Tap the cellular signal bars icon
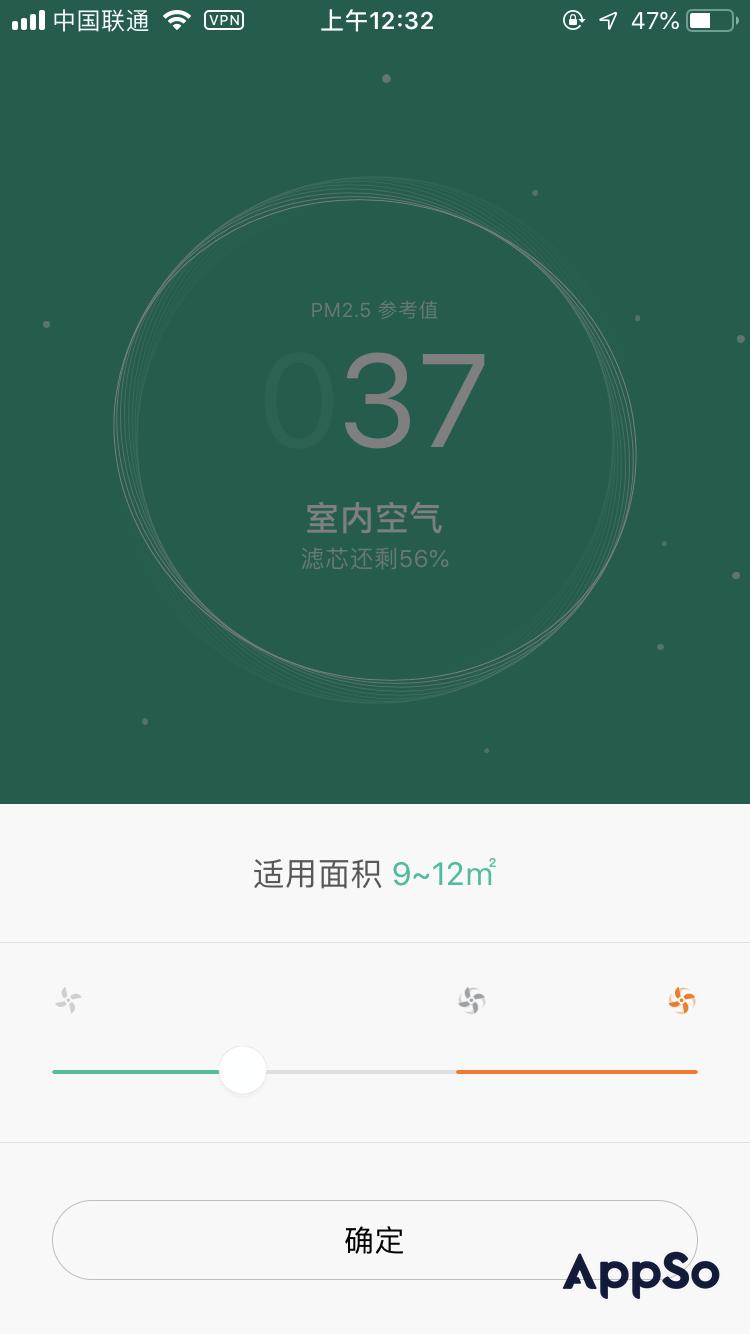The width and height of the screenshot is (750, 1334). click(x=27, y=19)
